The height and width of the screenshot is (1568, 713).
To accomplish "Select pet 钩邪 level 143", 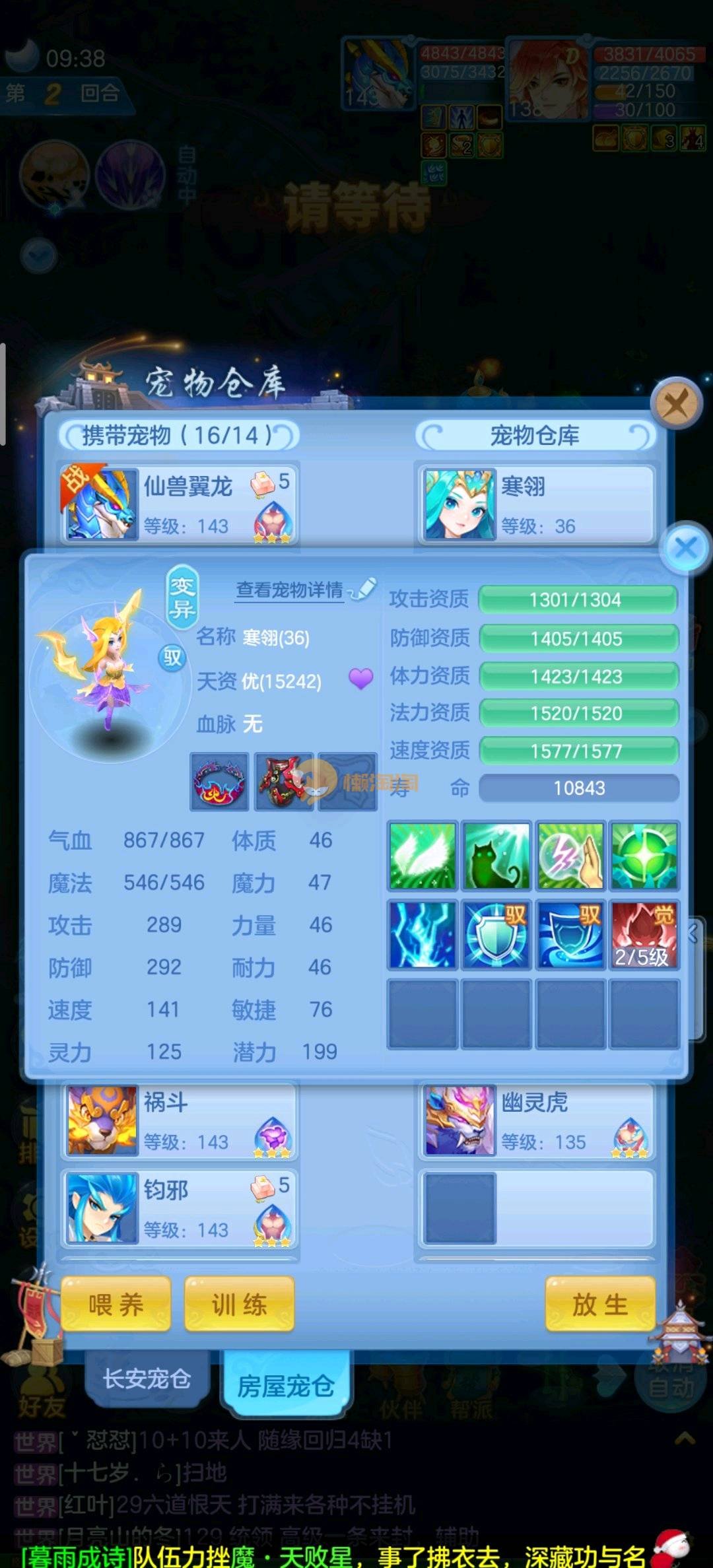I will click(178, 1208).
